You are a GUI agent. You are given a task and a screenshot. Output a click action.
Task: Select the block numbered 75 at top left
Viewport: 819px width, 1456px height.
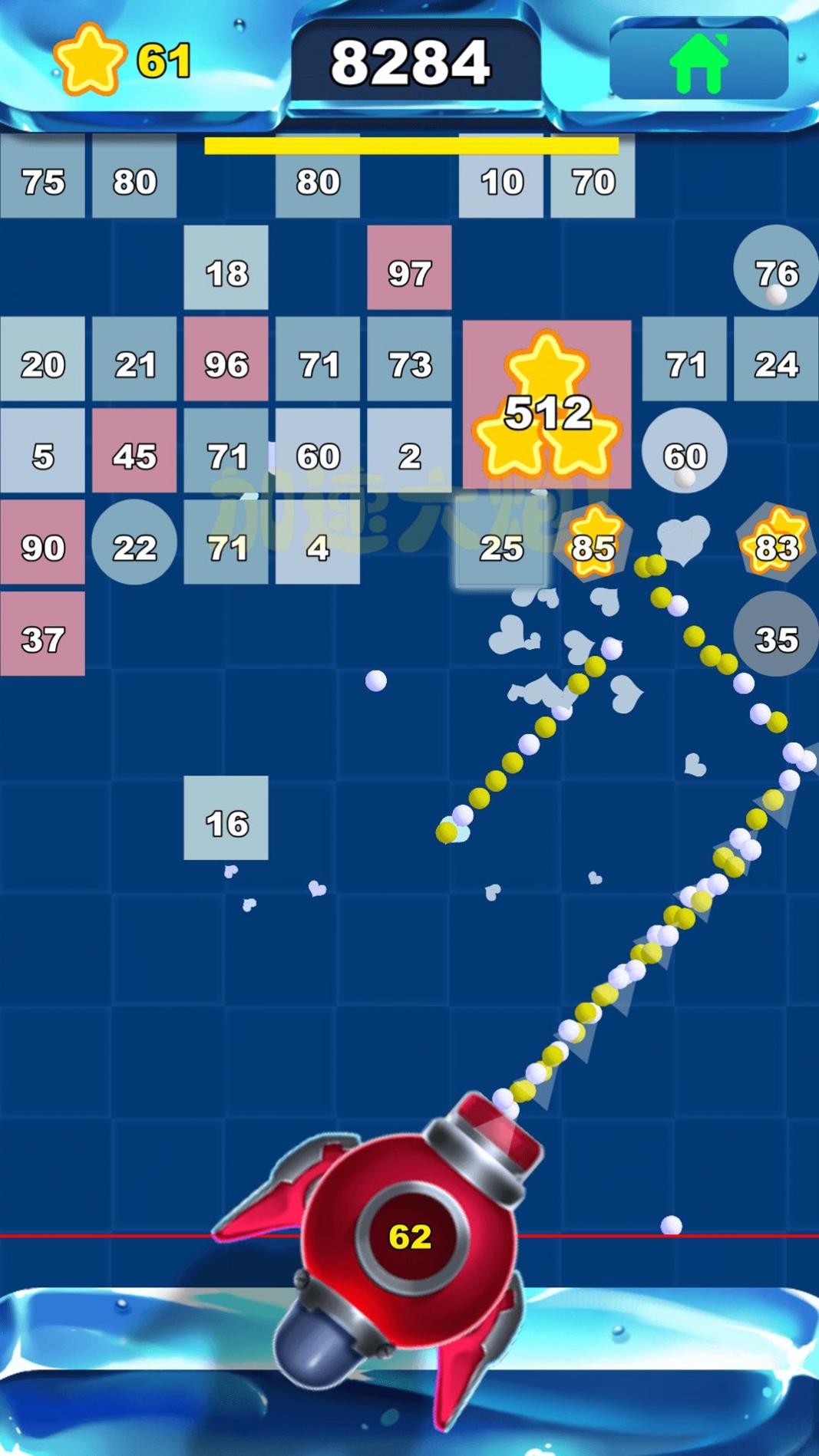(44, 182)
